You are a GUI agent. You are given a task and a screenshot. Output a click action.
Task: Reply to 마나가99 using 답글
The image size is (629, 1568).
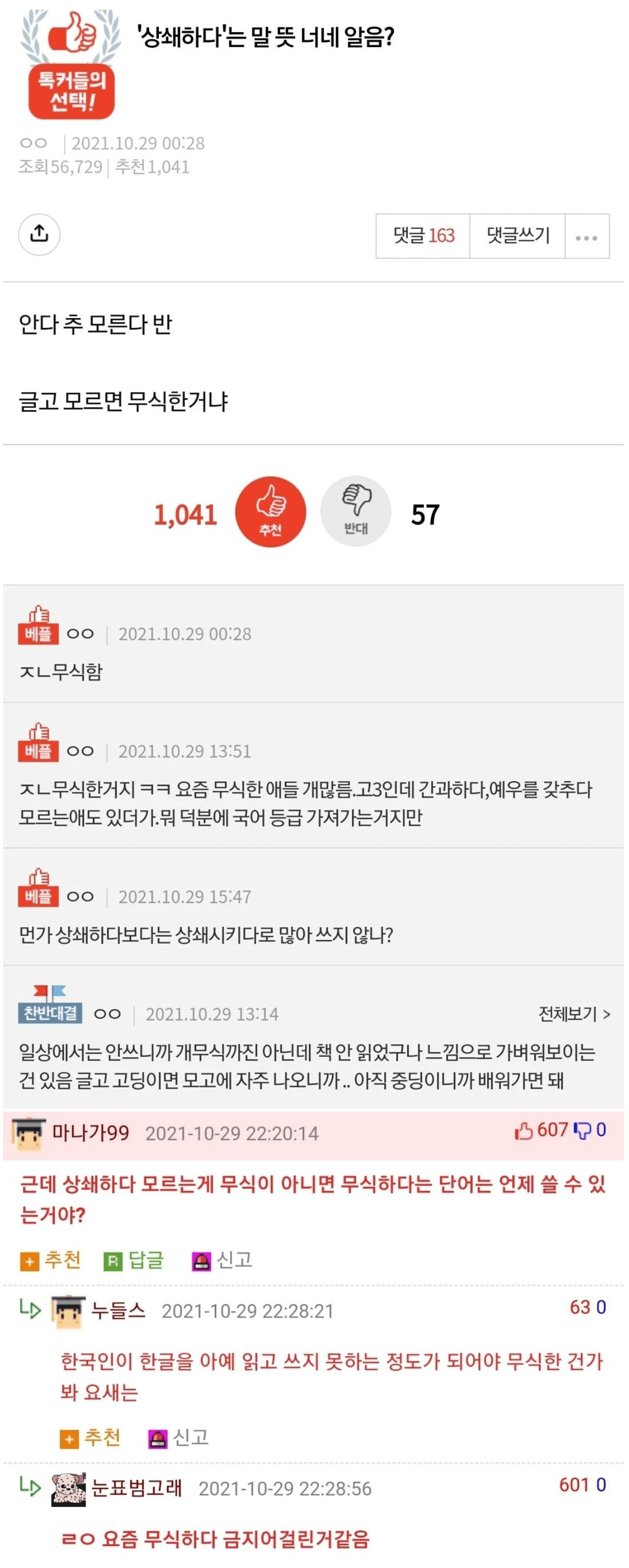tap(135, 1260)
